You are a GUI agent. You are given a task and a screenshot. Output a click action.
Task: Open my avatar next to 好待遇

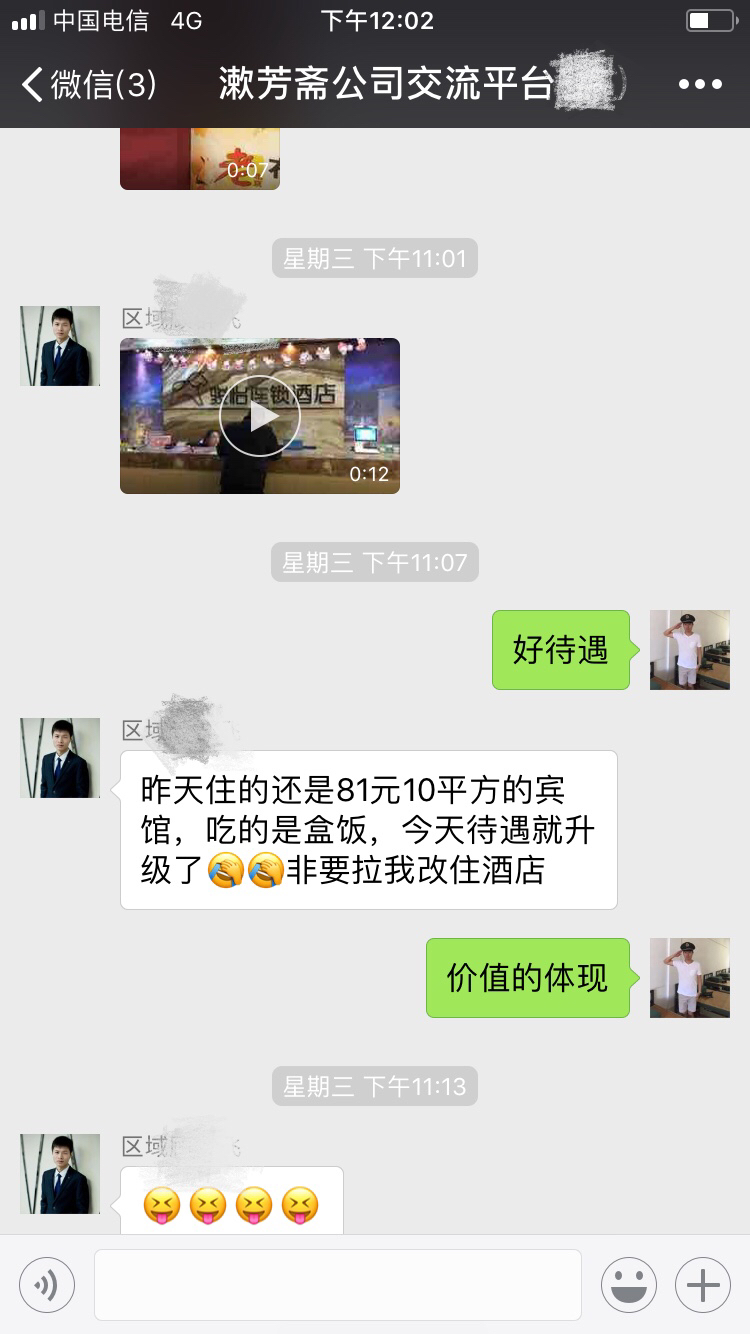coord(690,650)
